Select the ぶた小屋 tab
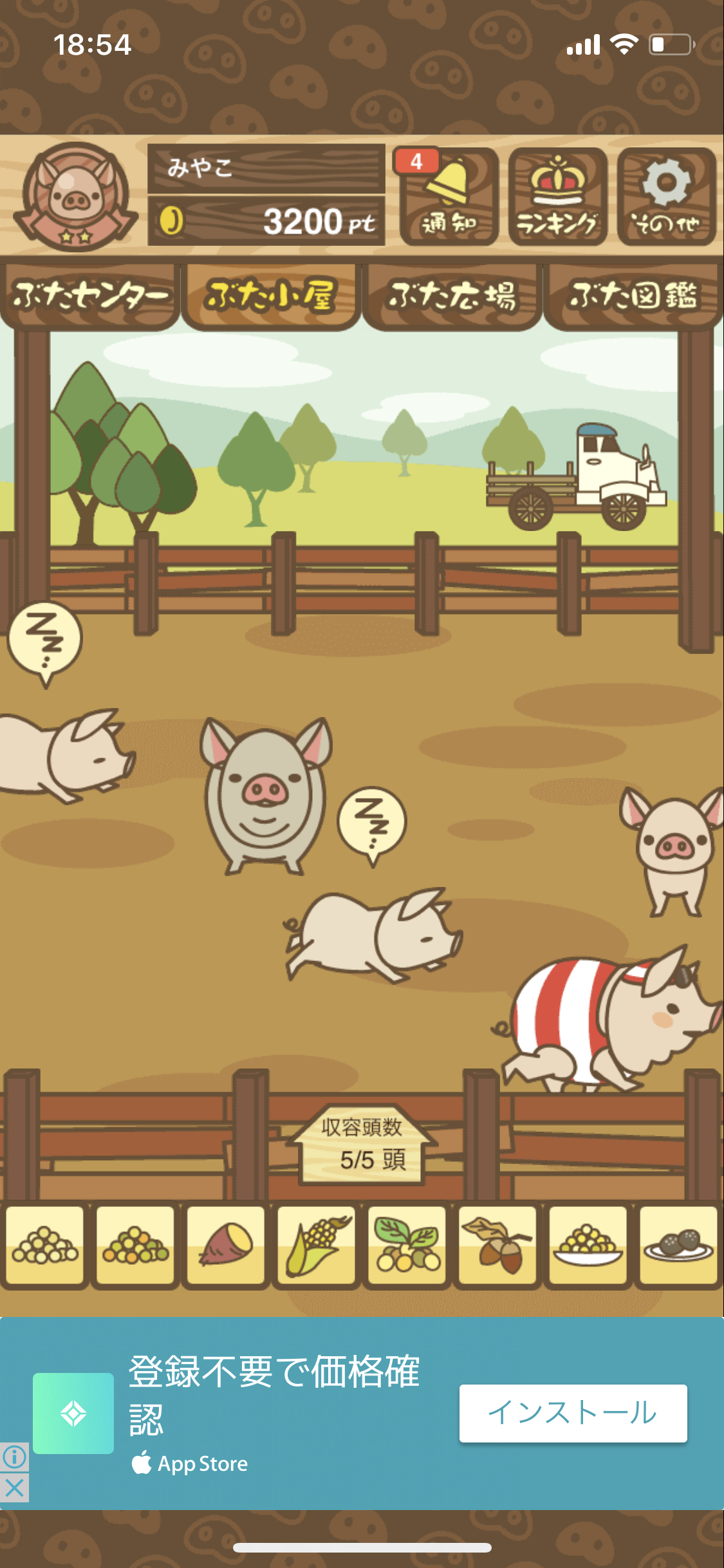The height and width of the screenshot is (1568, 724). 271,295
